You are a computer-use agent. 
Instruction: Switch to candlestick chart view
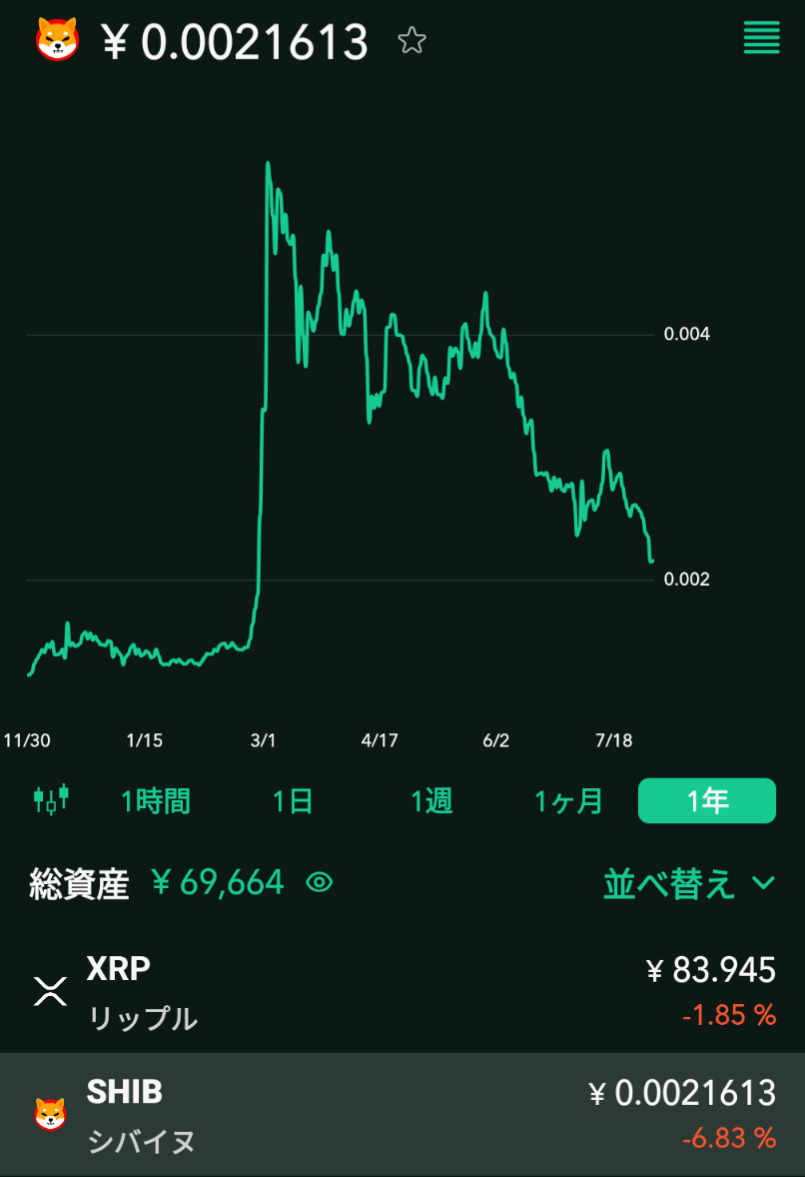(51, 799)
